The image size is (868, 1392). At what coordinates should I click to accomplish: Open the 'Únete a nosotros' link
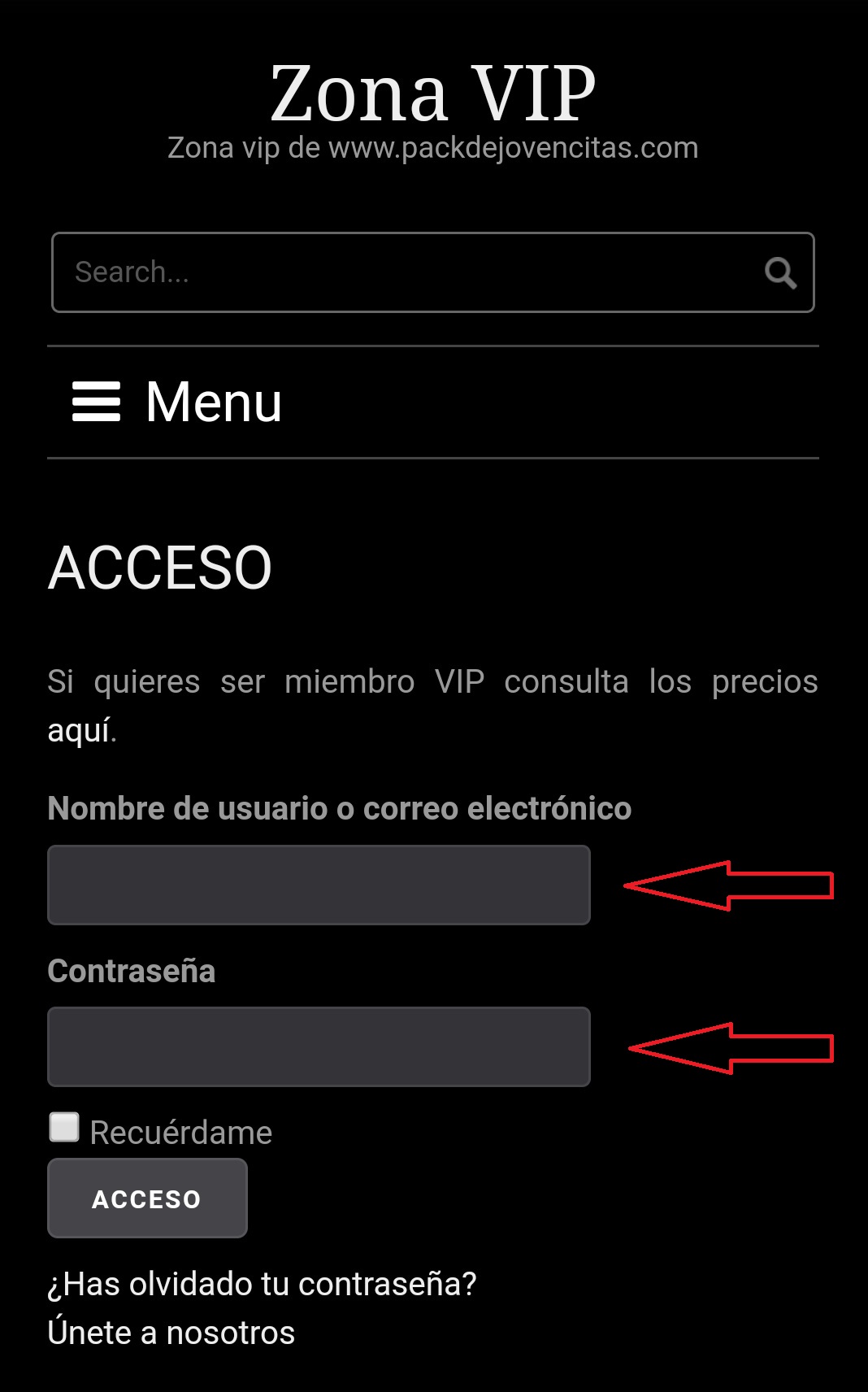point(171,1333)
